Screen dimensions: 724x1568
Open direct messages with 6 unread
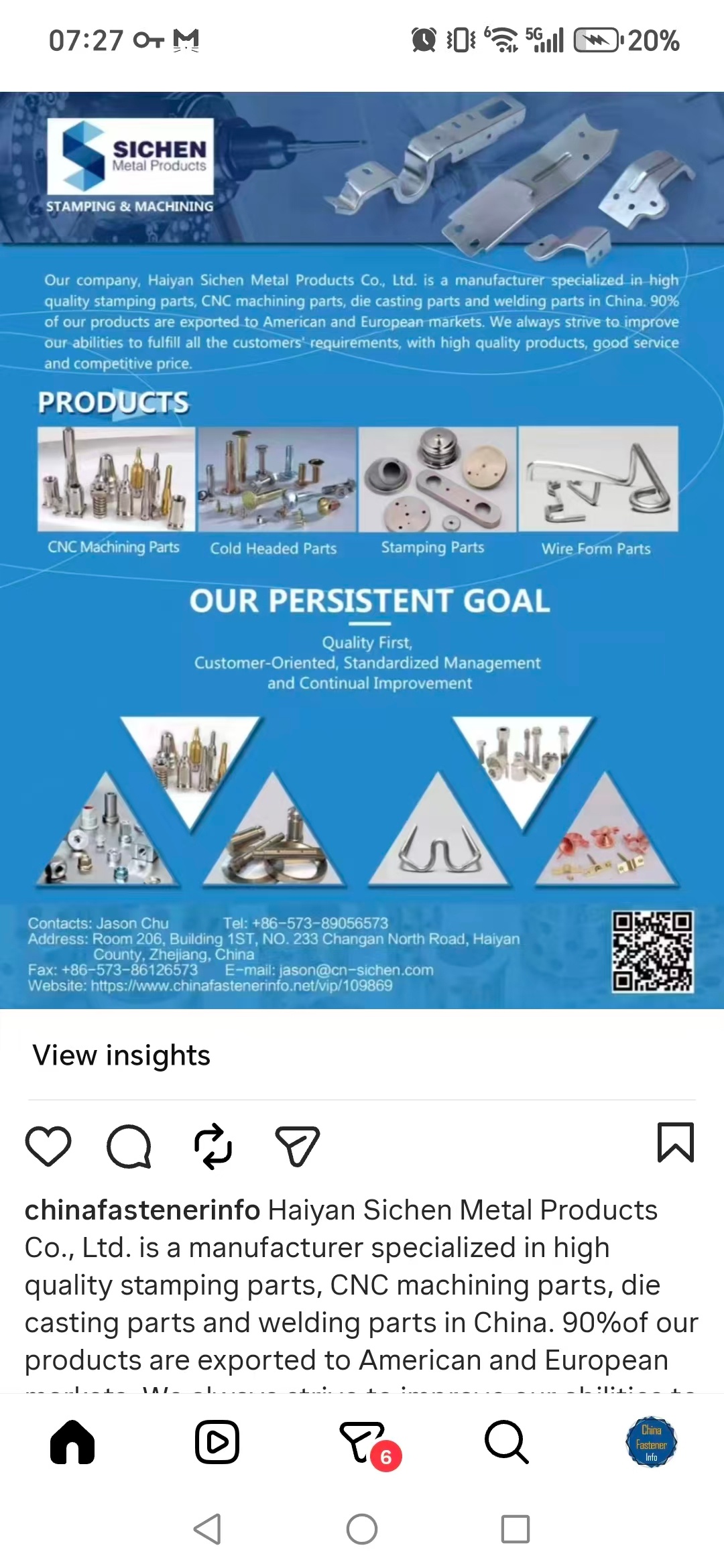click(x=363, y=1442)
